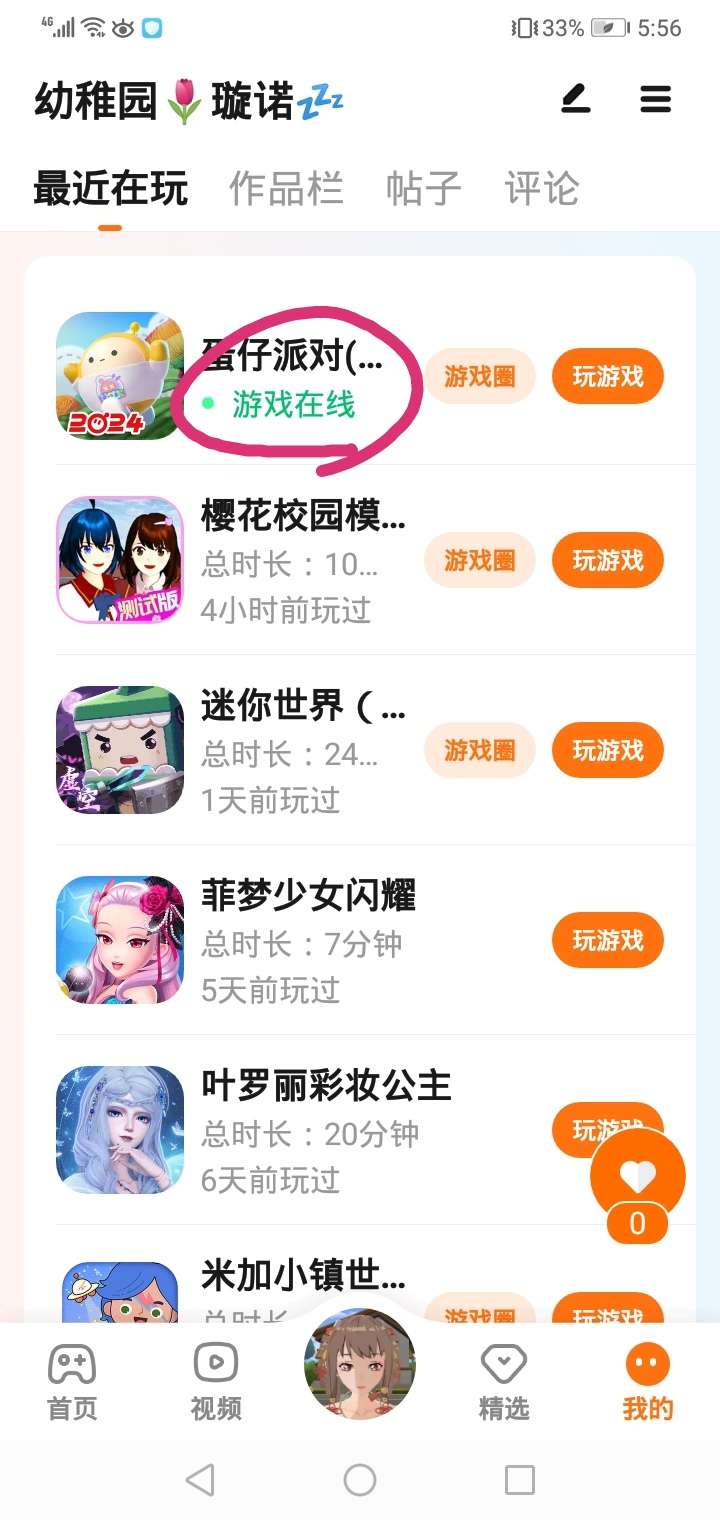Open the 评论 tab
720x1520 pixels.
[542, 188]
